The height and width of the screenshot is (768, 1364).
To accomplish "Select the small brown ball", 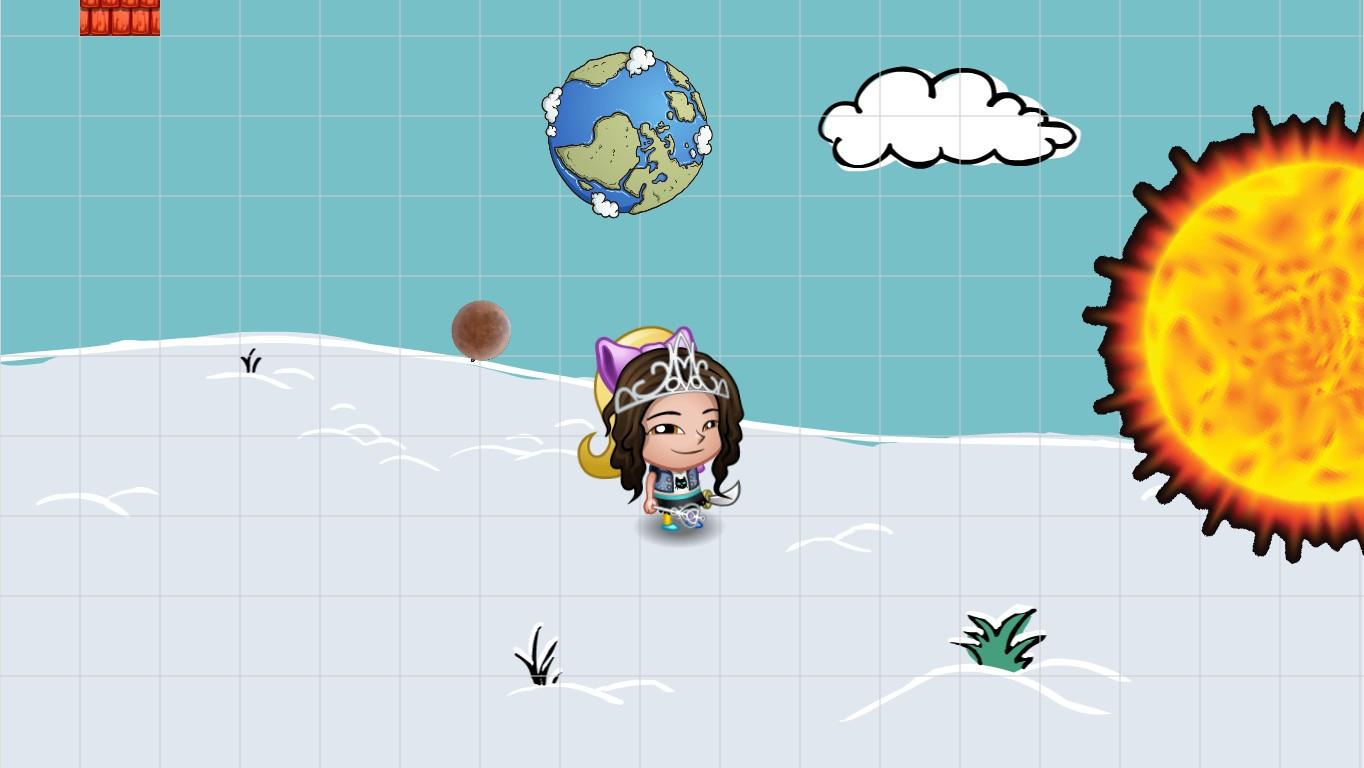I will 481,329.
